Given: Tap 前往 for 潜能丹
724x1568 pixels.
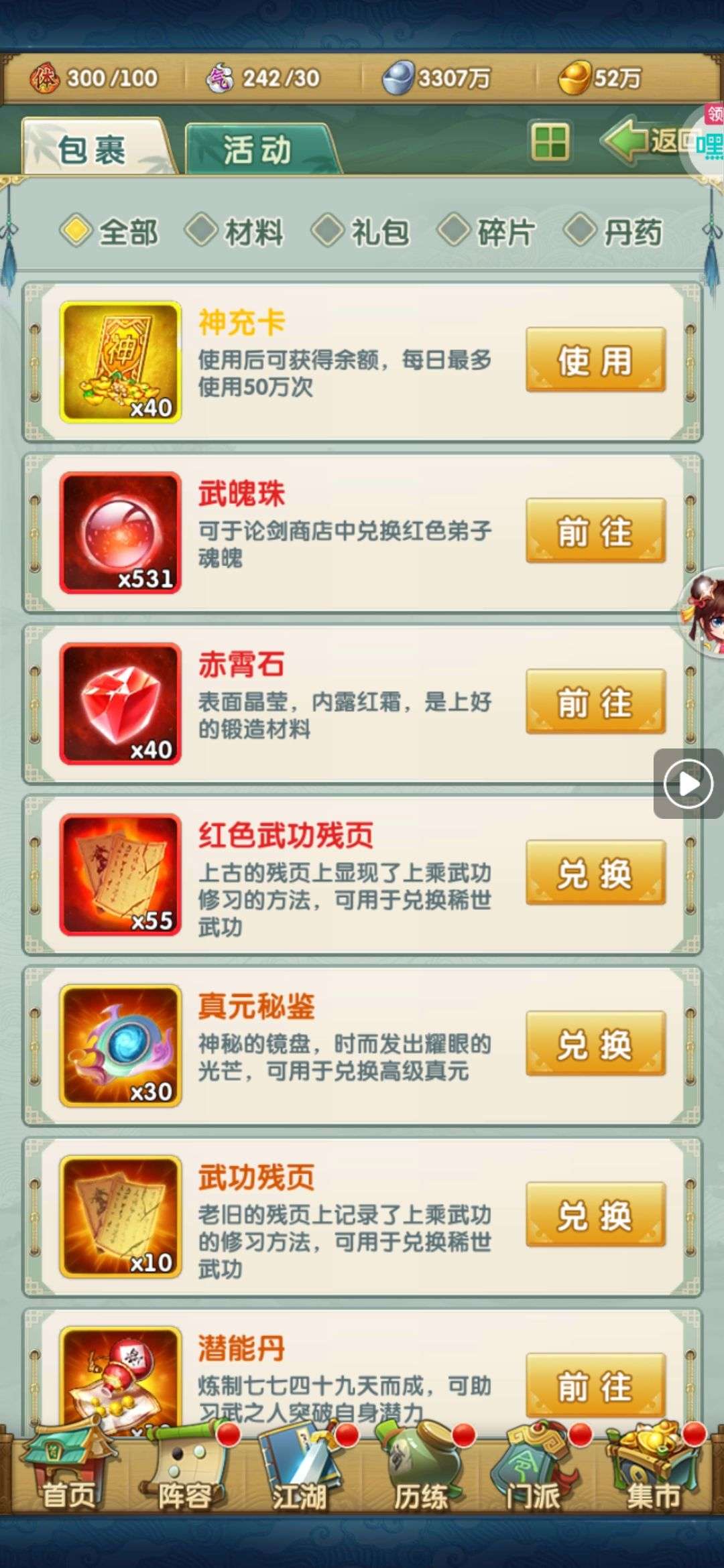Looking at the screenshot, I should pyautogui.click(x=595, y=1385).
